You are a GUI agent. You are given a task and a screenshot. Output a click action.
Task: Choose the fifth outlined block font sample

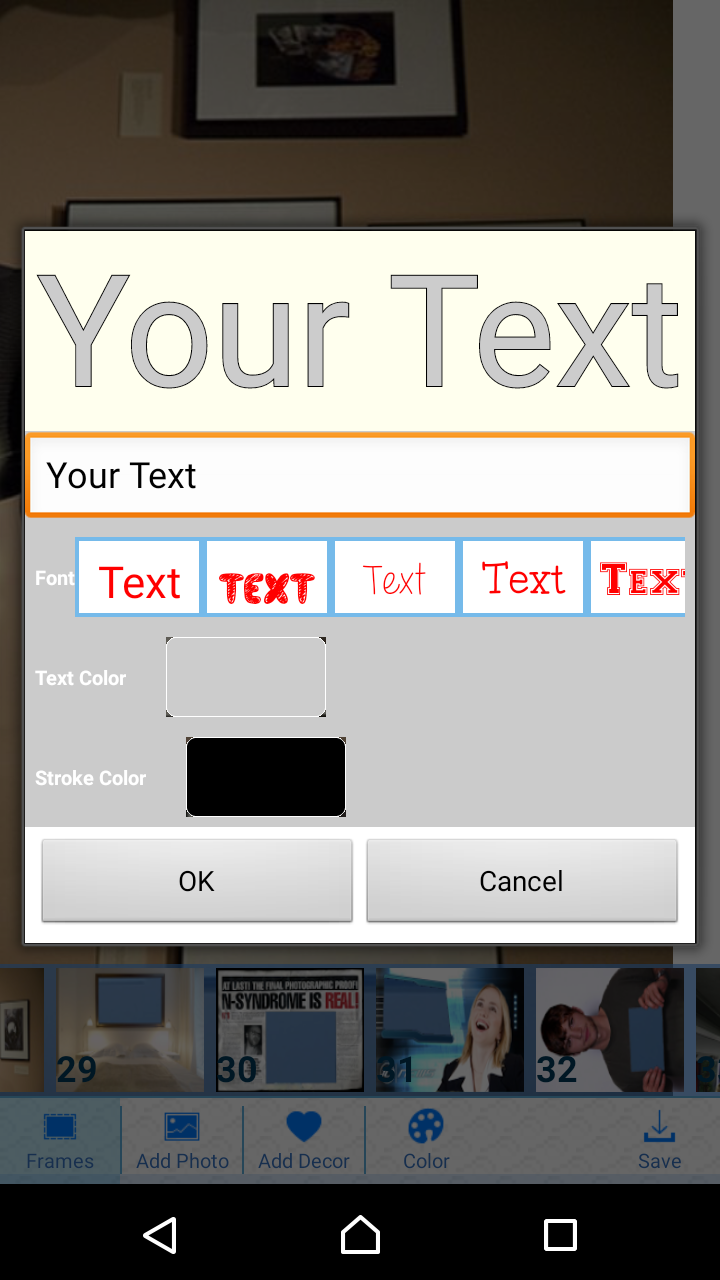(638, 578)
